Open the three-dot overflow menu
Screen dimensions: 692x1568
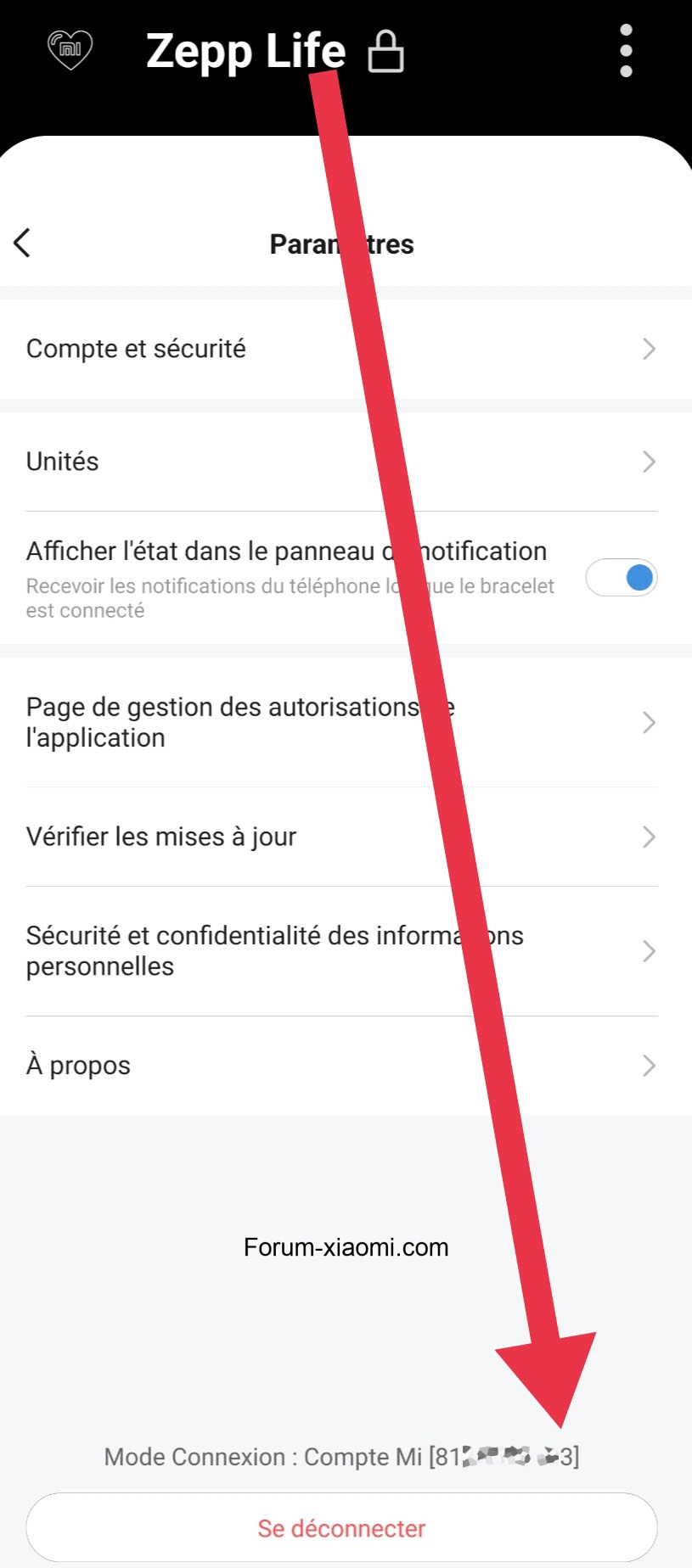click(x=627, y=50)
